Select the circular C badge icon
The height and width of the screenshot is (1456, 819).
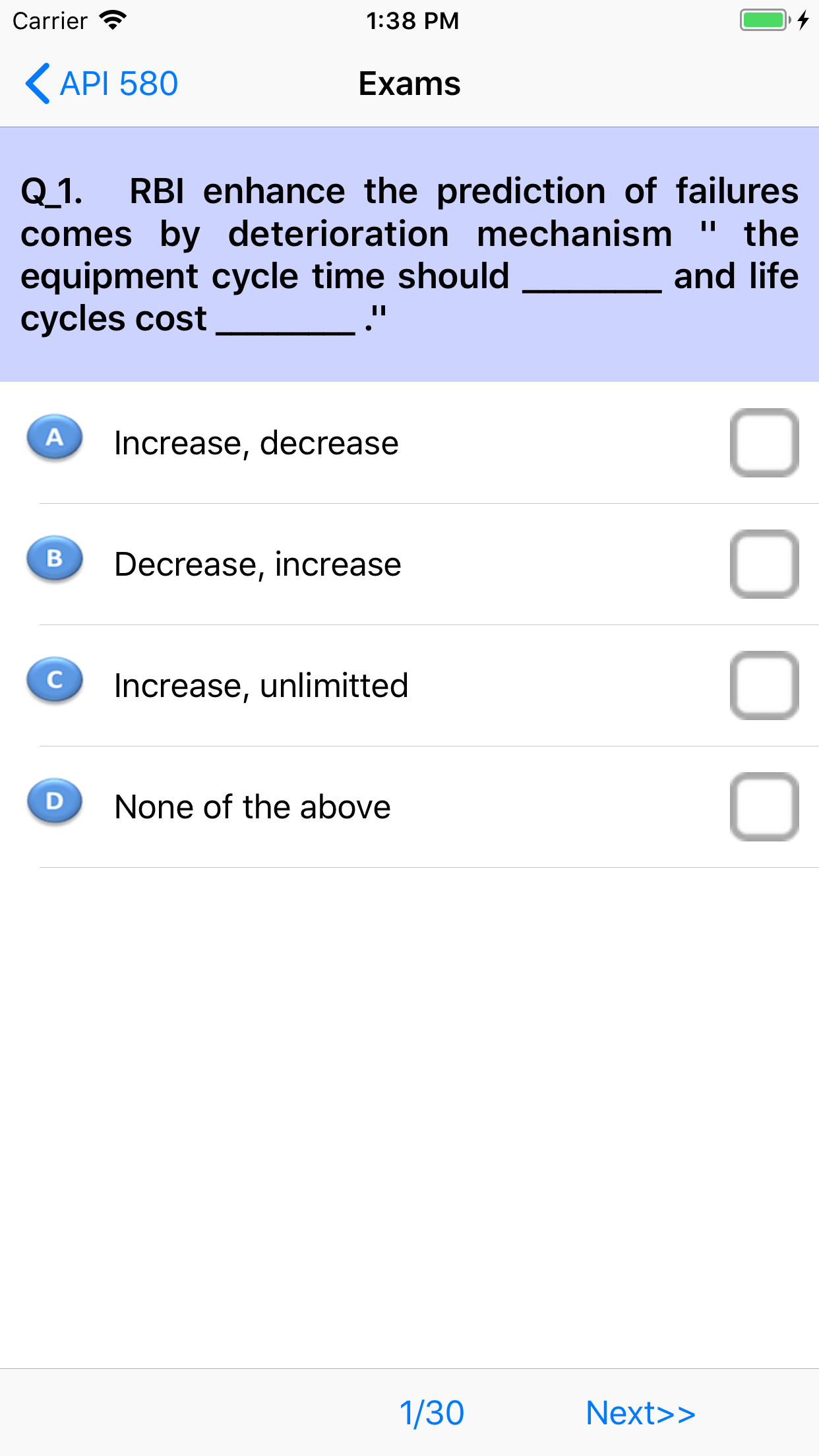pos(54,680)
